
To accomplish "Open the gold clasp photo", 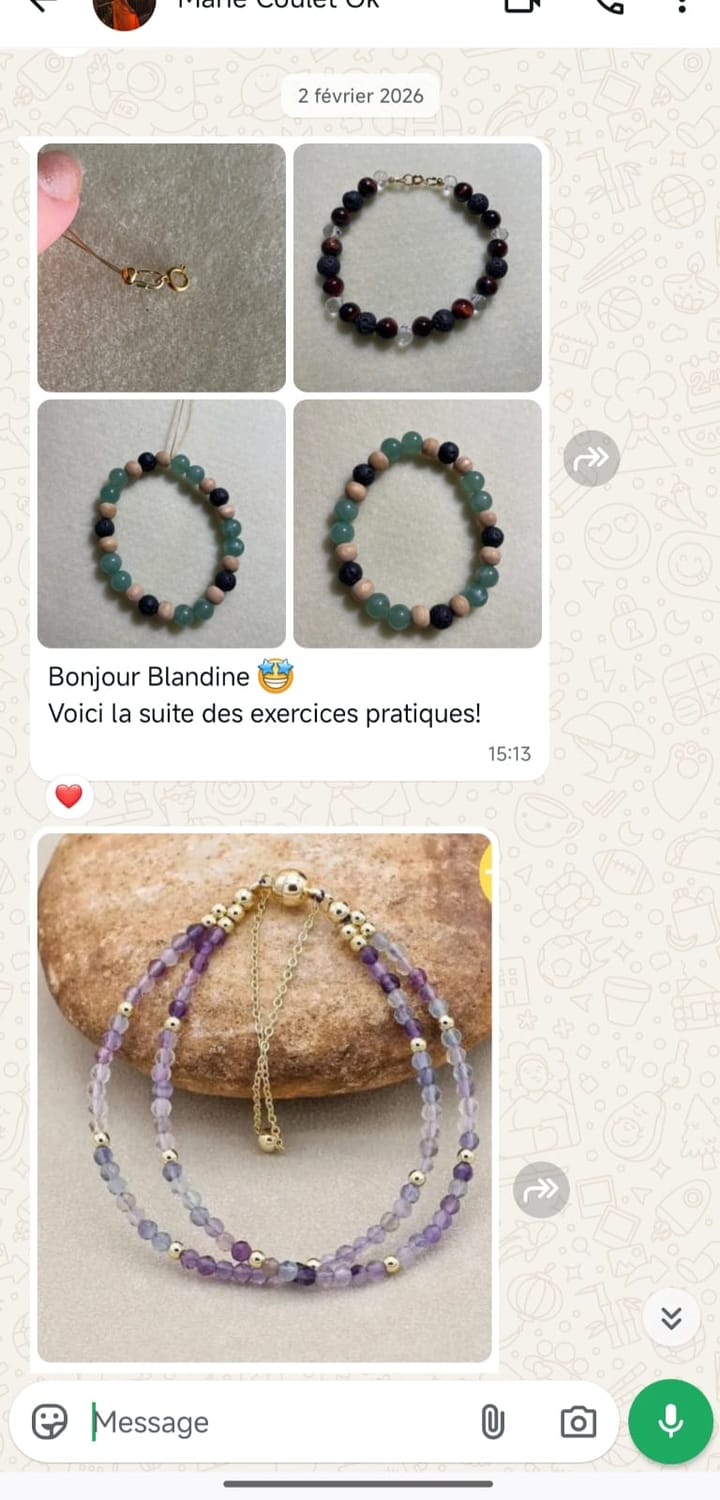I will [161, 267].
